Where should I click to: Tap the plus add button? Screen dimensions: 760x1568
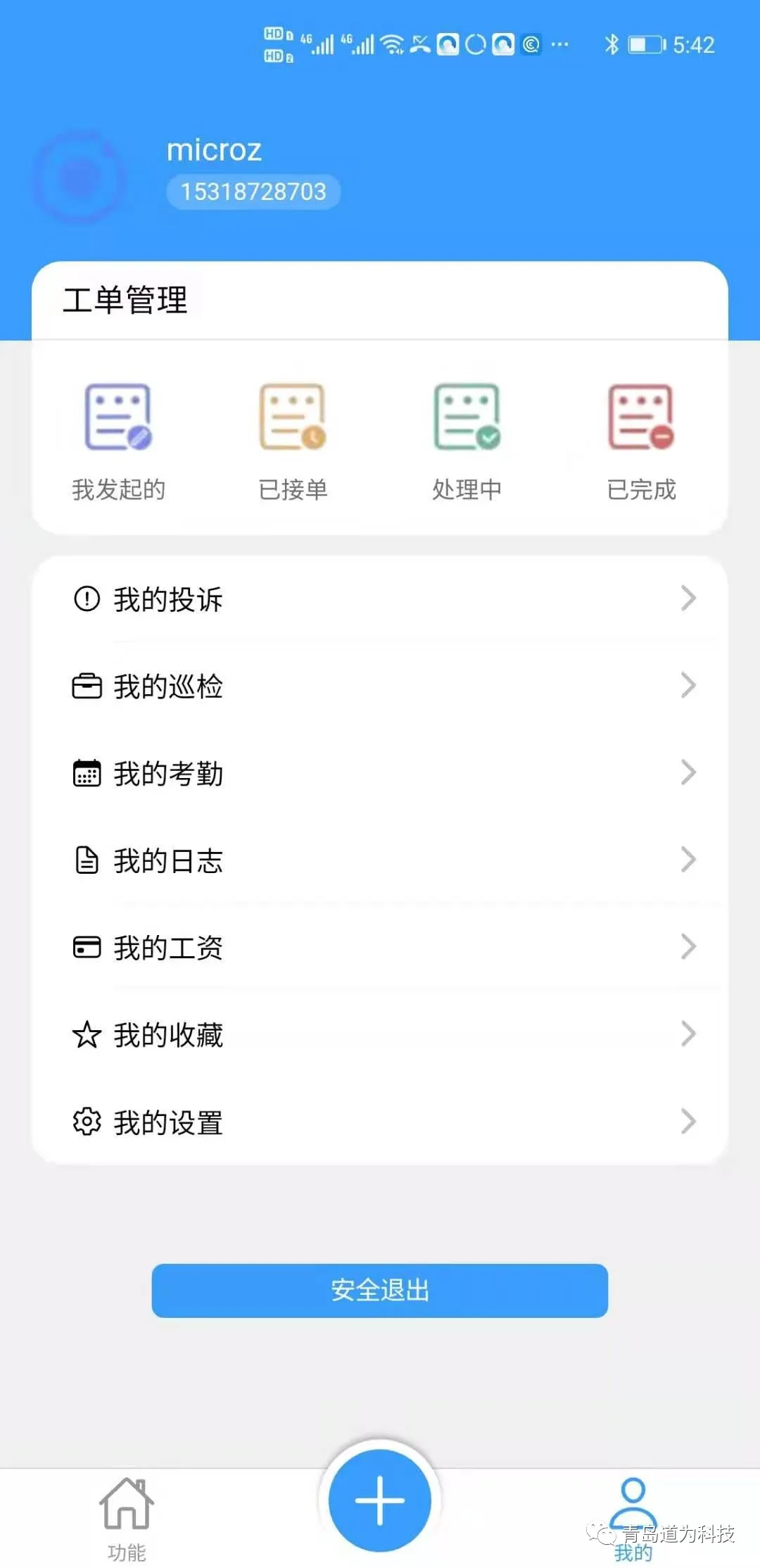pyautogui.click(x=380, y=1500)
